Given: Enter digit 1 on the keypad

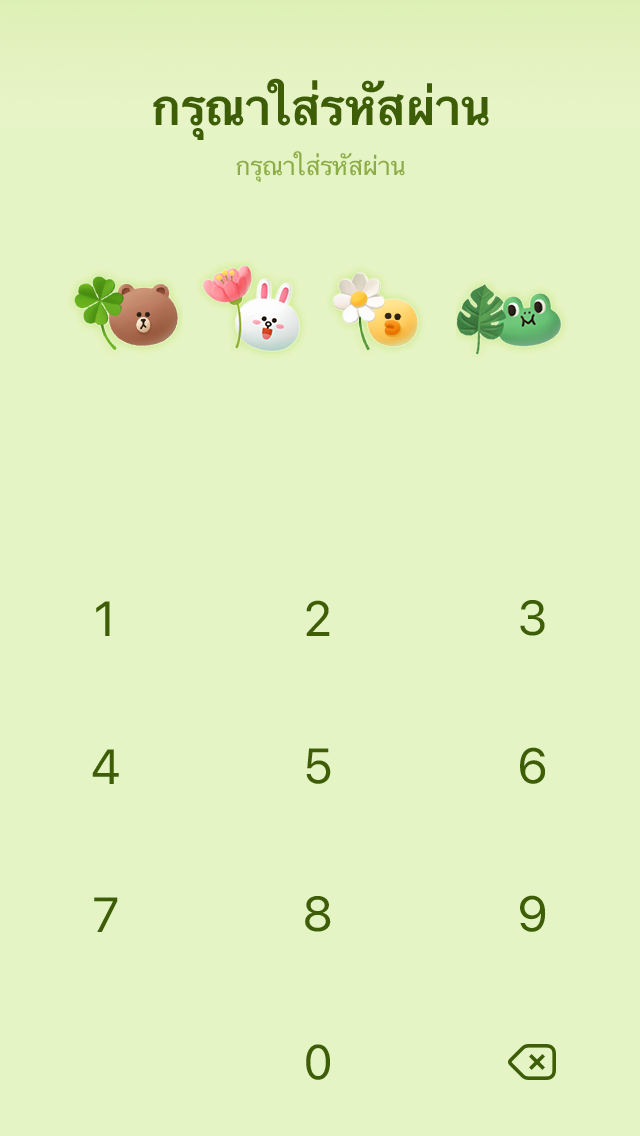Looking at the screenshot, I should click(105, 619).
